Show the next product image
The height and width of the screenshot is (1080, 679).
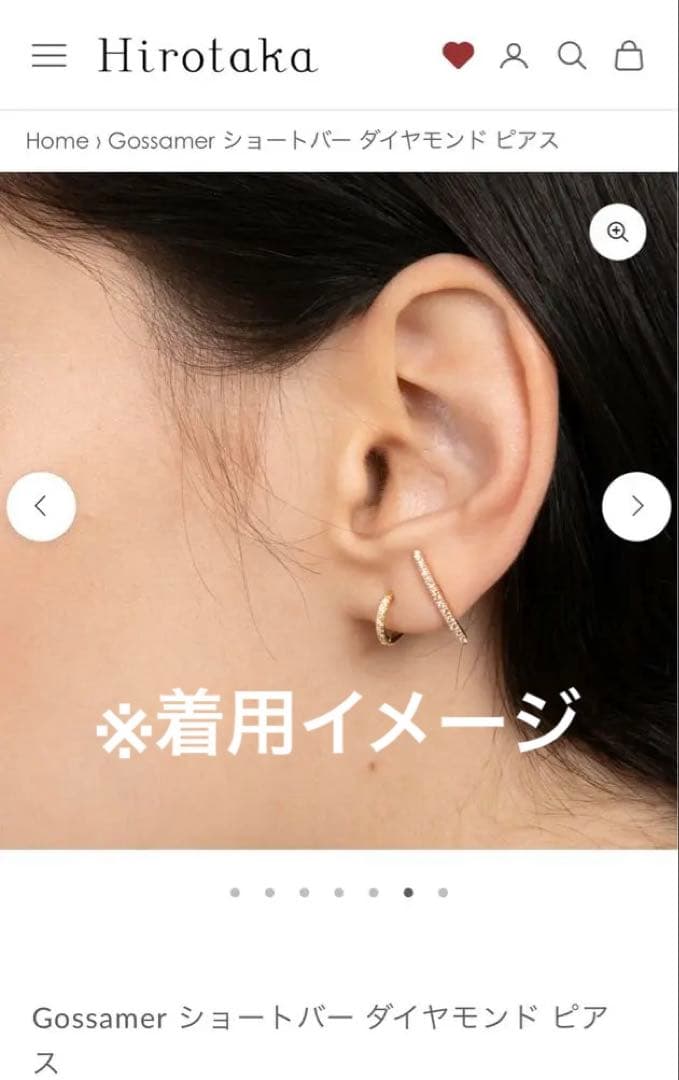coord(637,506)
